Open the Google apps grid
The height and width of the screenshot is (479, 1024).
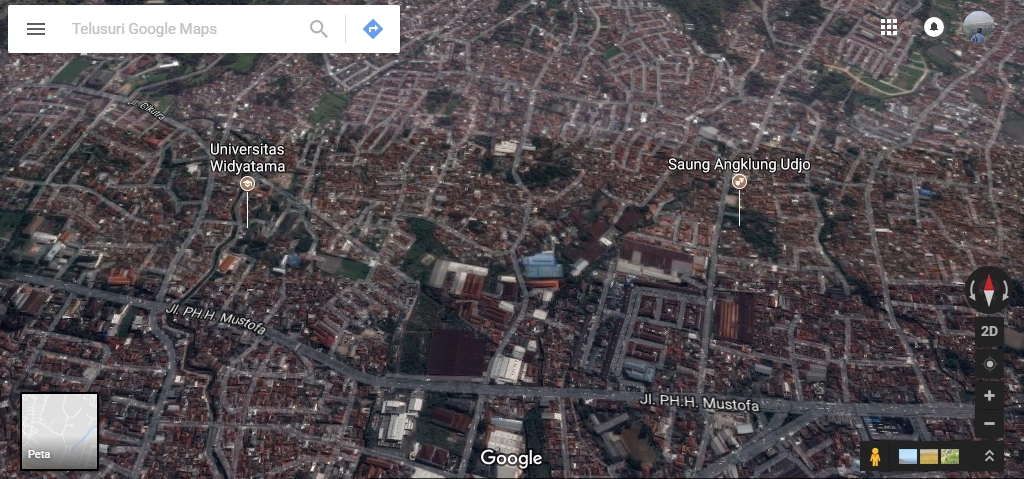coord(889,27)
